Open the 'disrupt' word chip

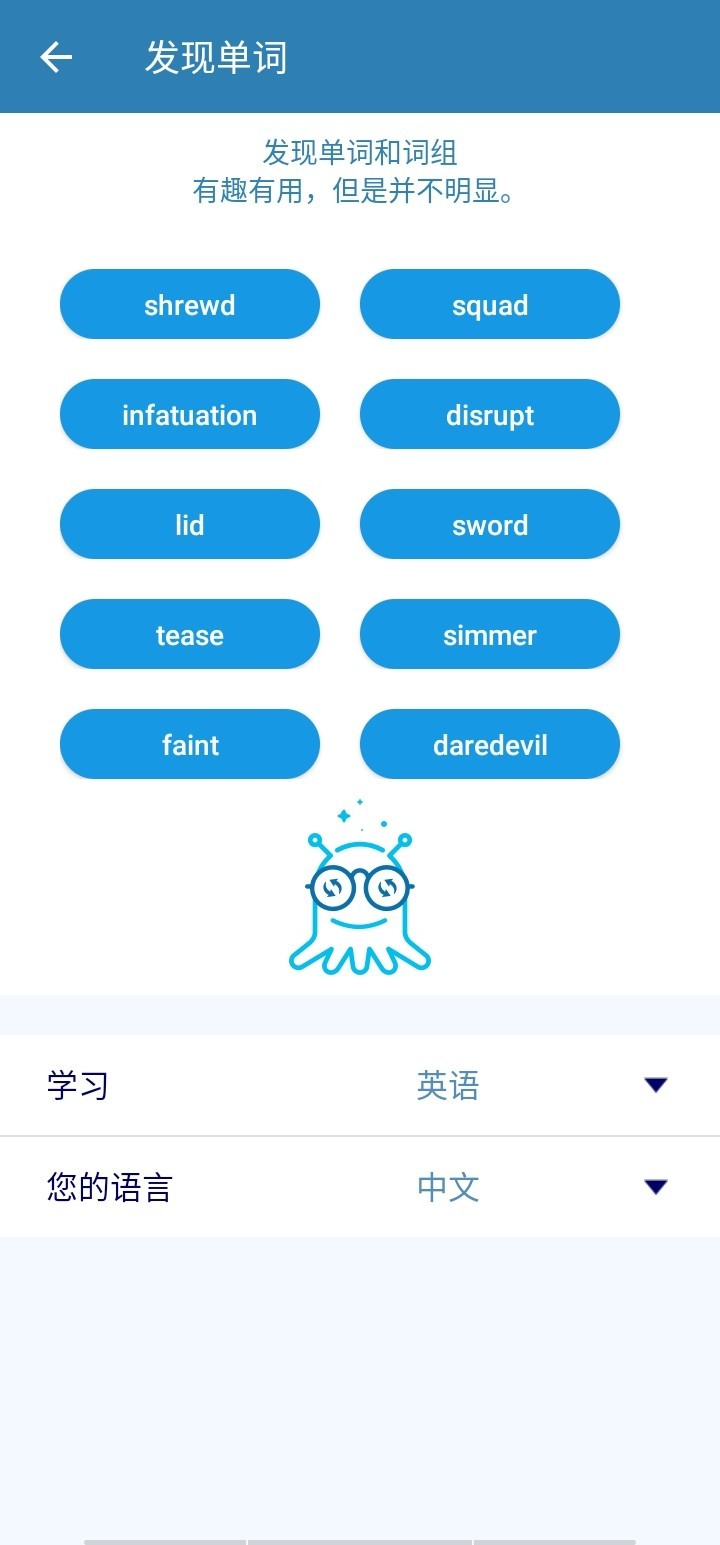pyautogui.click(x=490, y=415)
